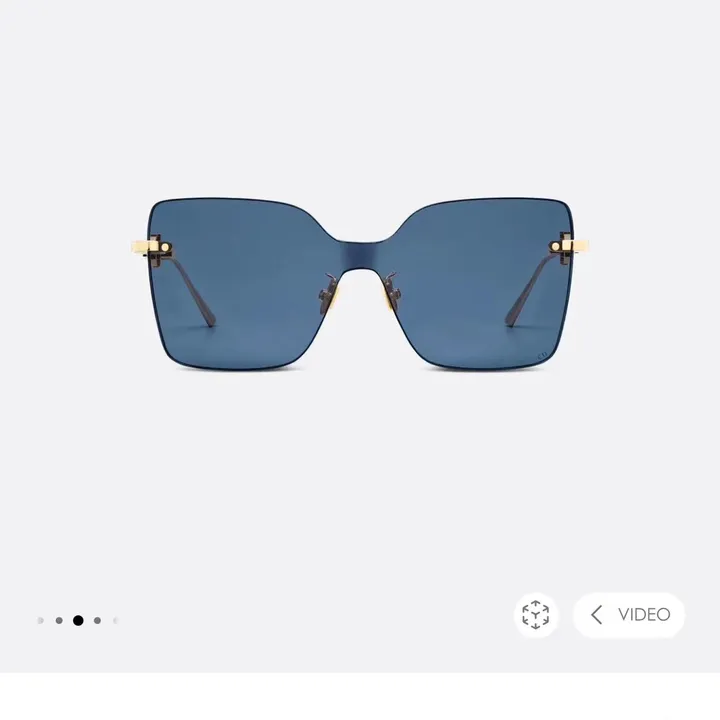Tap the VIDEO button

629,615
